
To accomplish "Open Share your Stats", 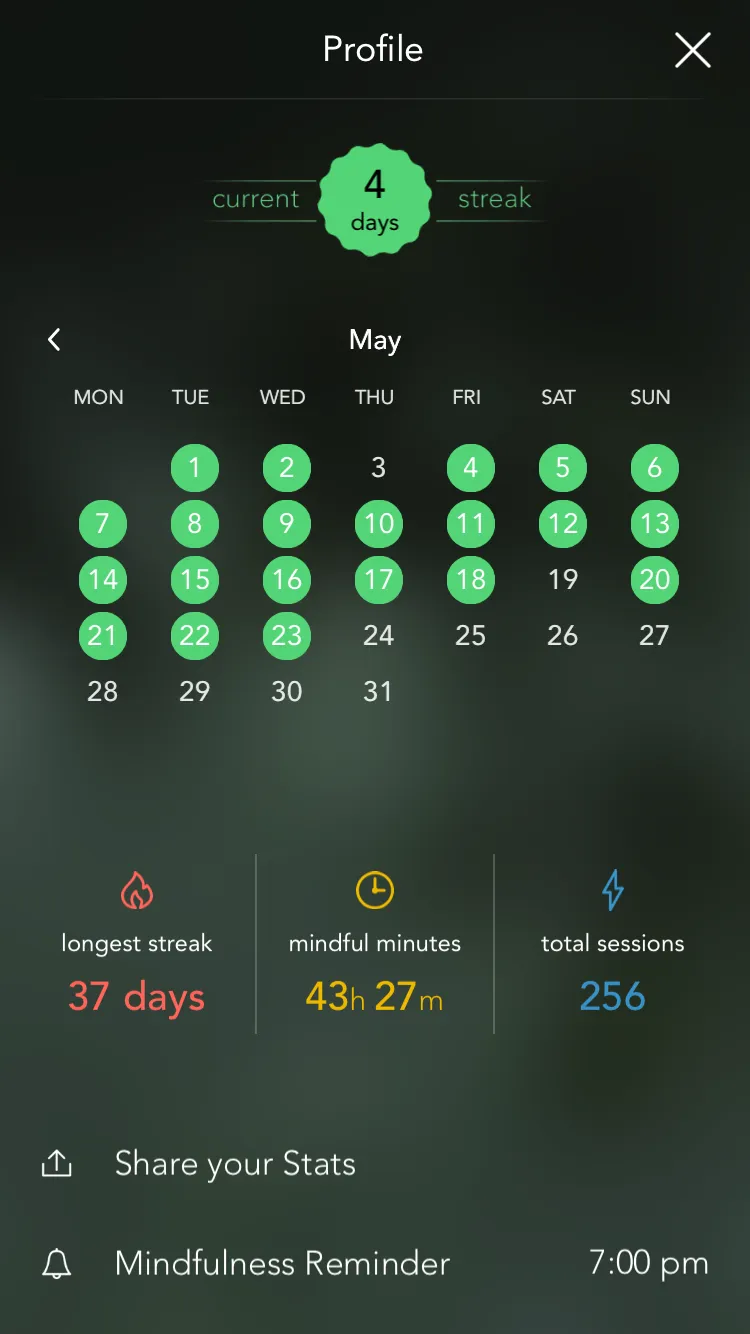I will point(235,1163).
